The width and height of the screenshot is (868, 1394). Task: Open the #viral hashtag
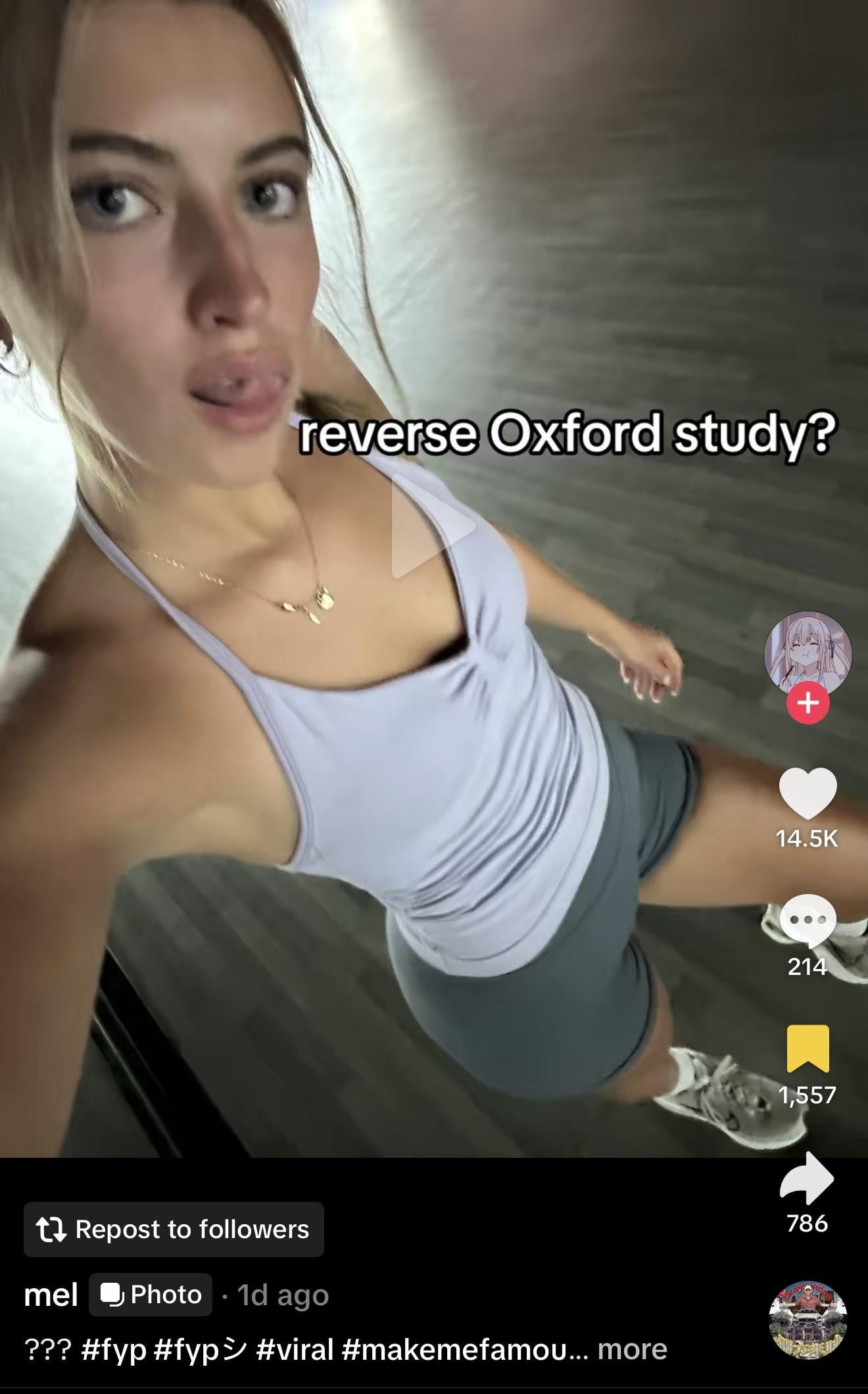click(295, 1349)
